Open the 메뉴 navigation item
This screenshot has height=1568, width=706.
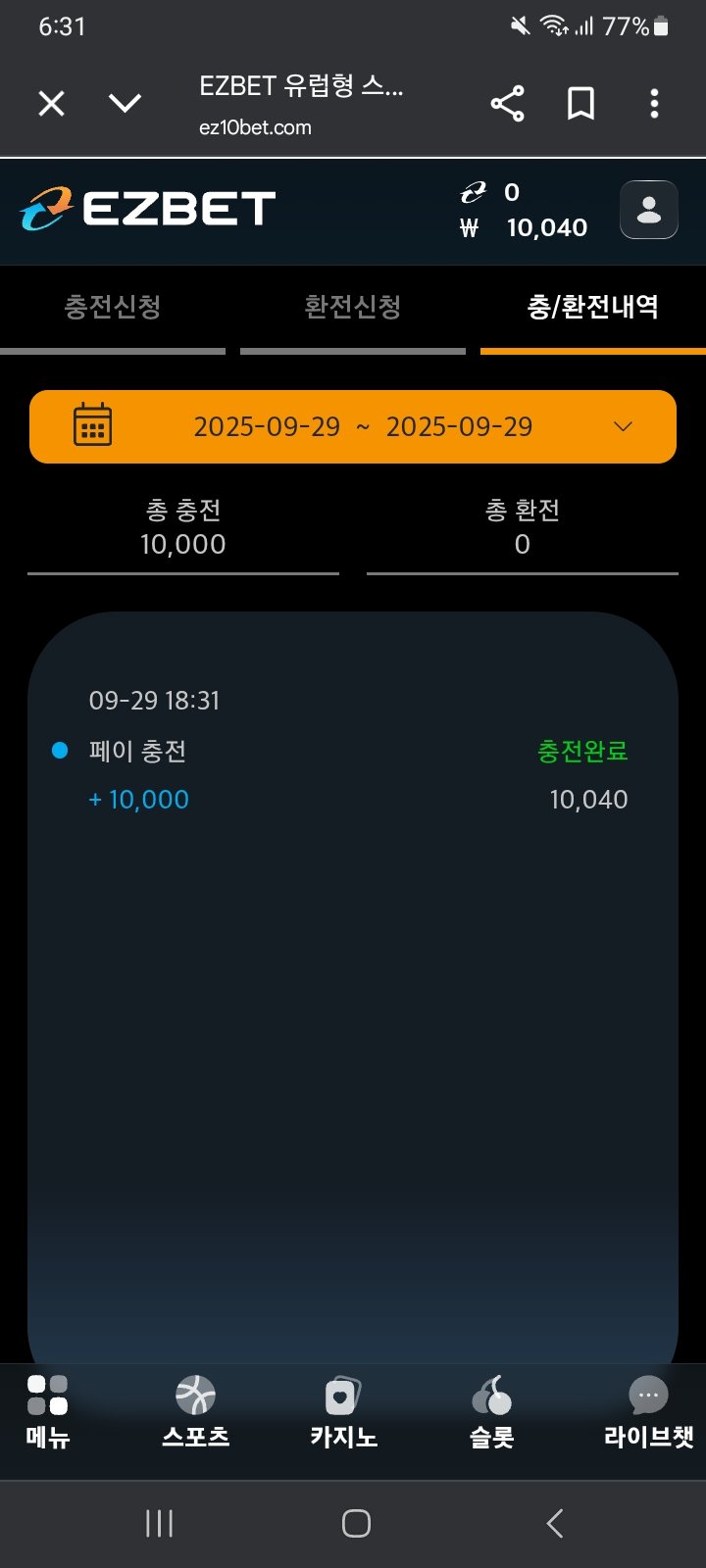(x=48, y=1411)
